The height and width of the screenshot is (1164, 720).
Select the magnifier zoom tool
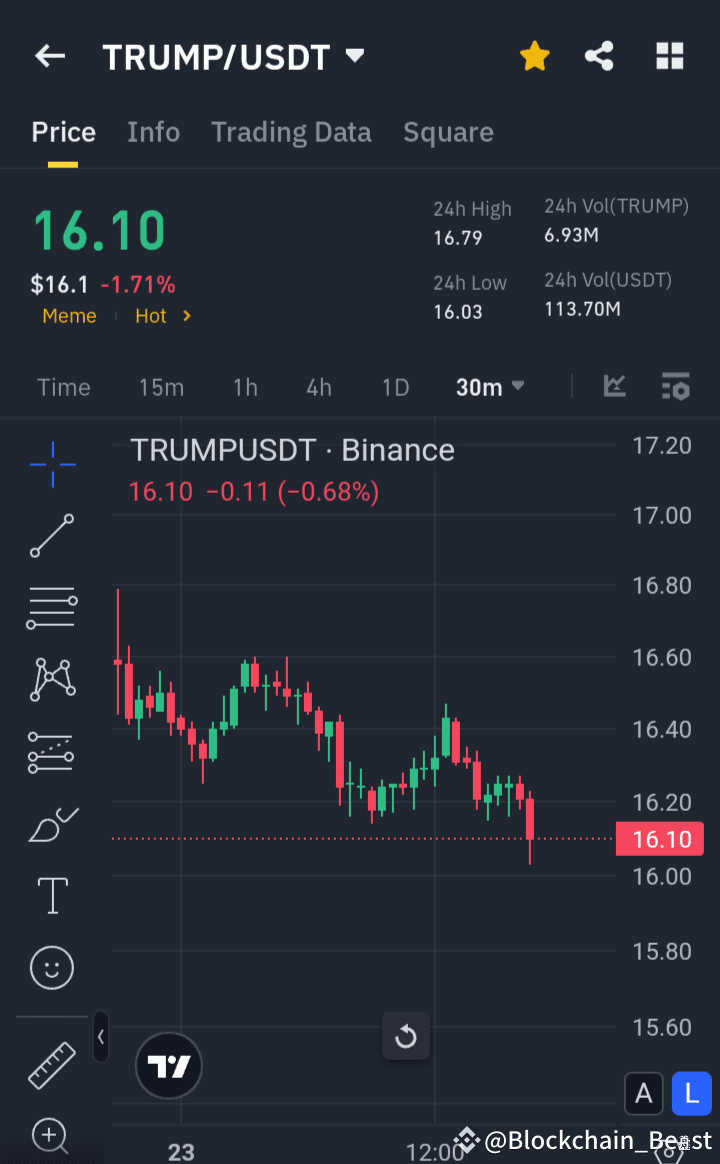(51, 1137)
